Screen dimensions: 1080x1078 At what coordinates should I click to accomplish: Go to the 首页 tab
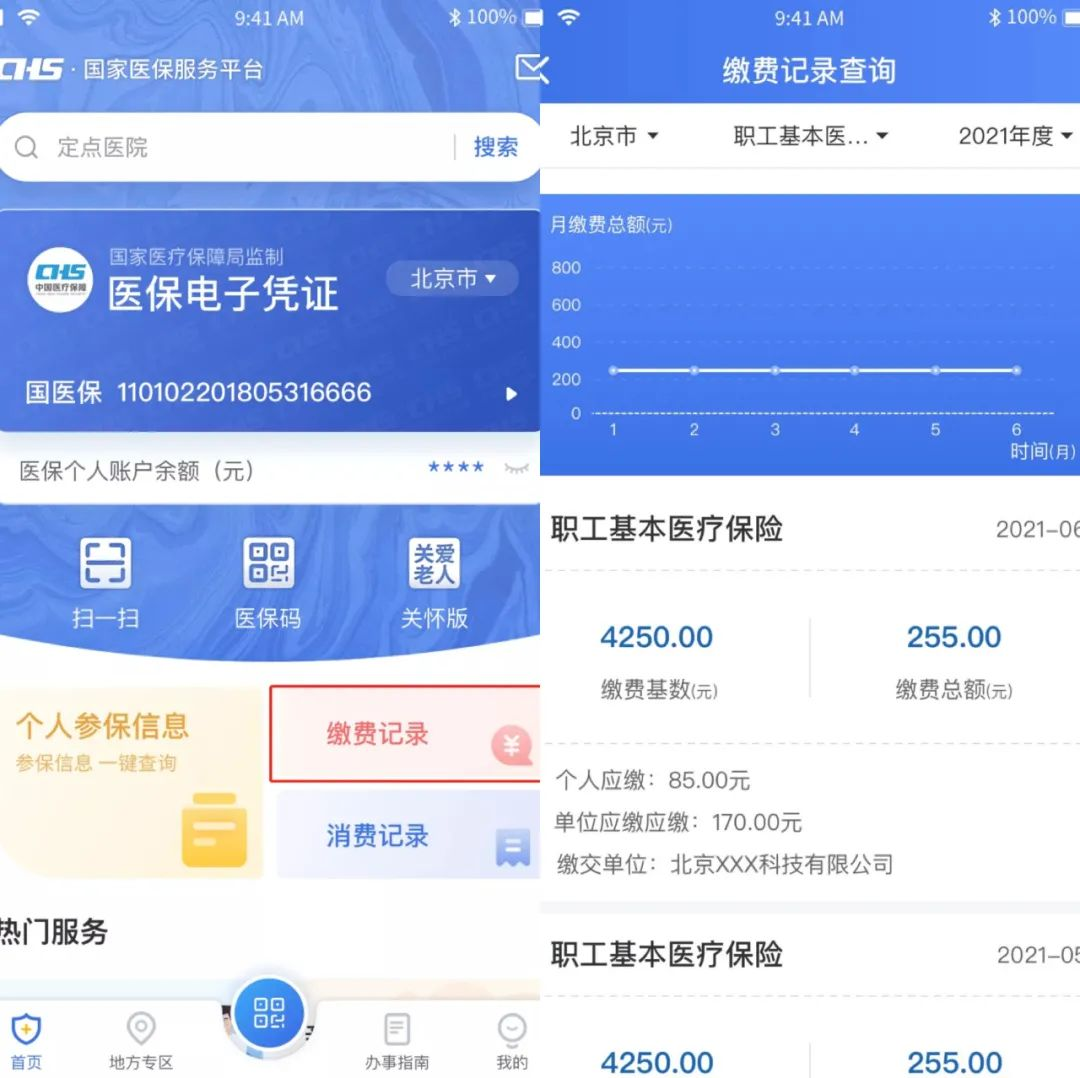point(26,1040)
